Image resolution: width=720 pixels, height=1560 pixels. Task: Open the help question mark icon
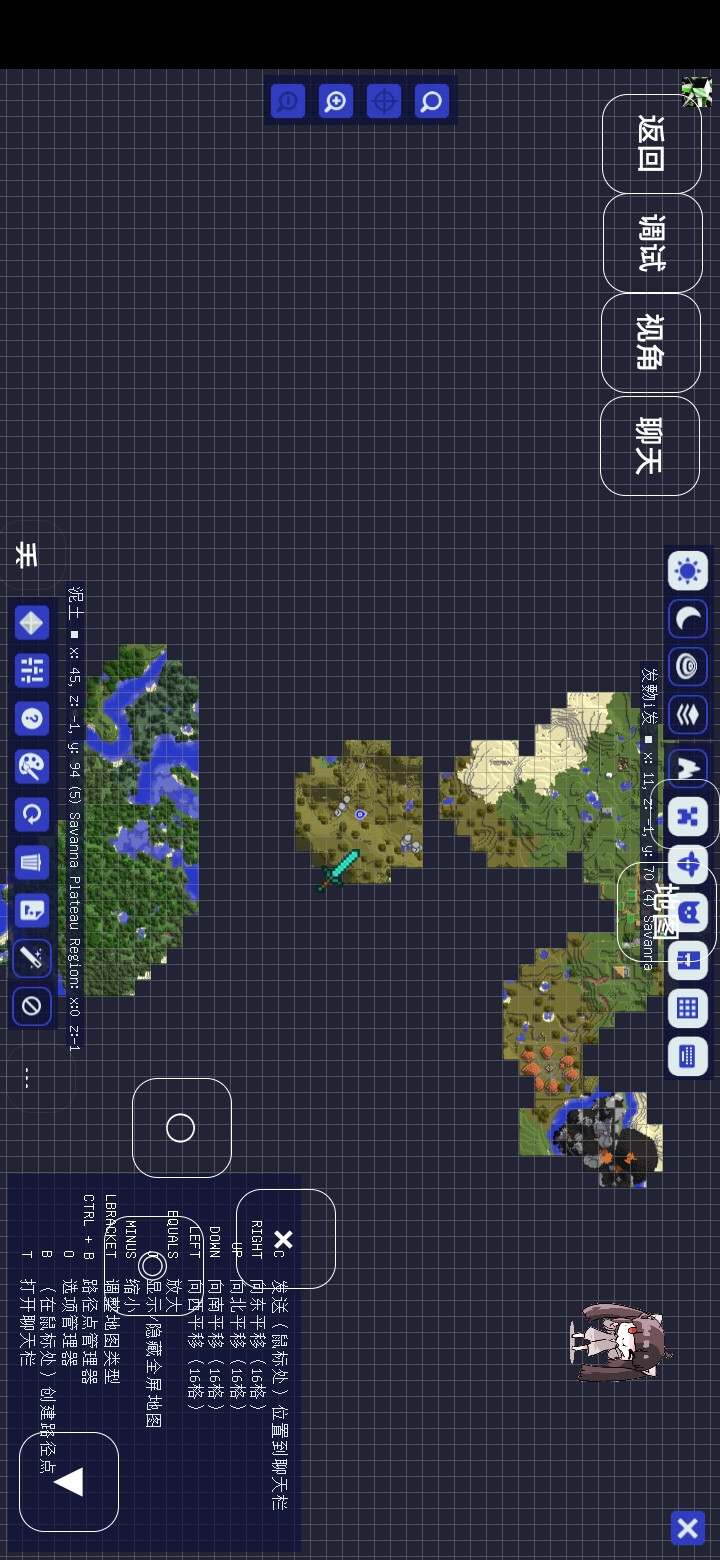(x=32, y=718)
